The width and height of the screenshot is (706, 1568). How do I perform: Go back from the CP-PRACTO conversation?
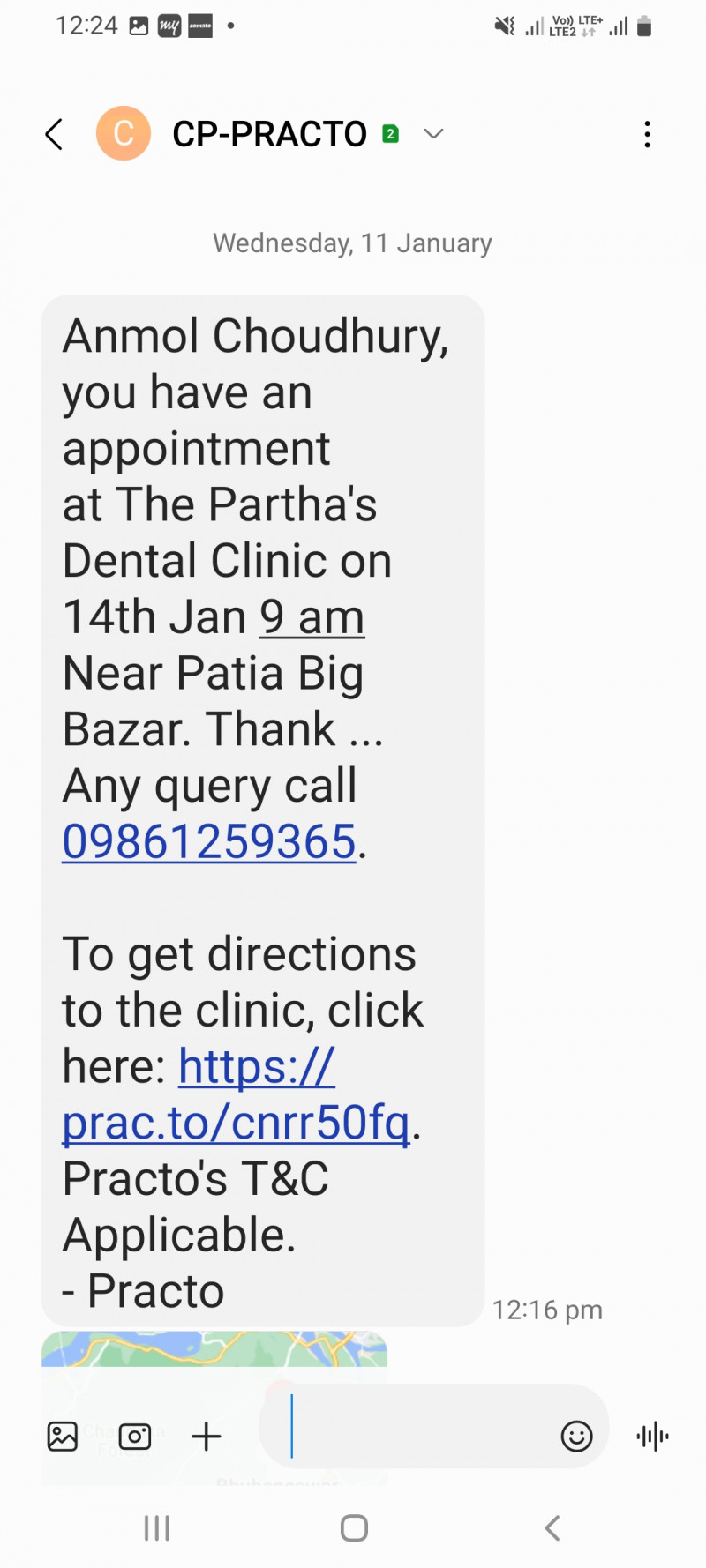55,135
